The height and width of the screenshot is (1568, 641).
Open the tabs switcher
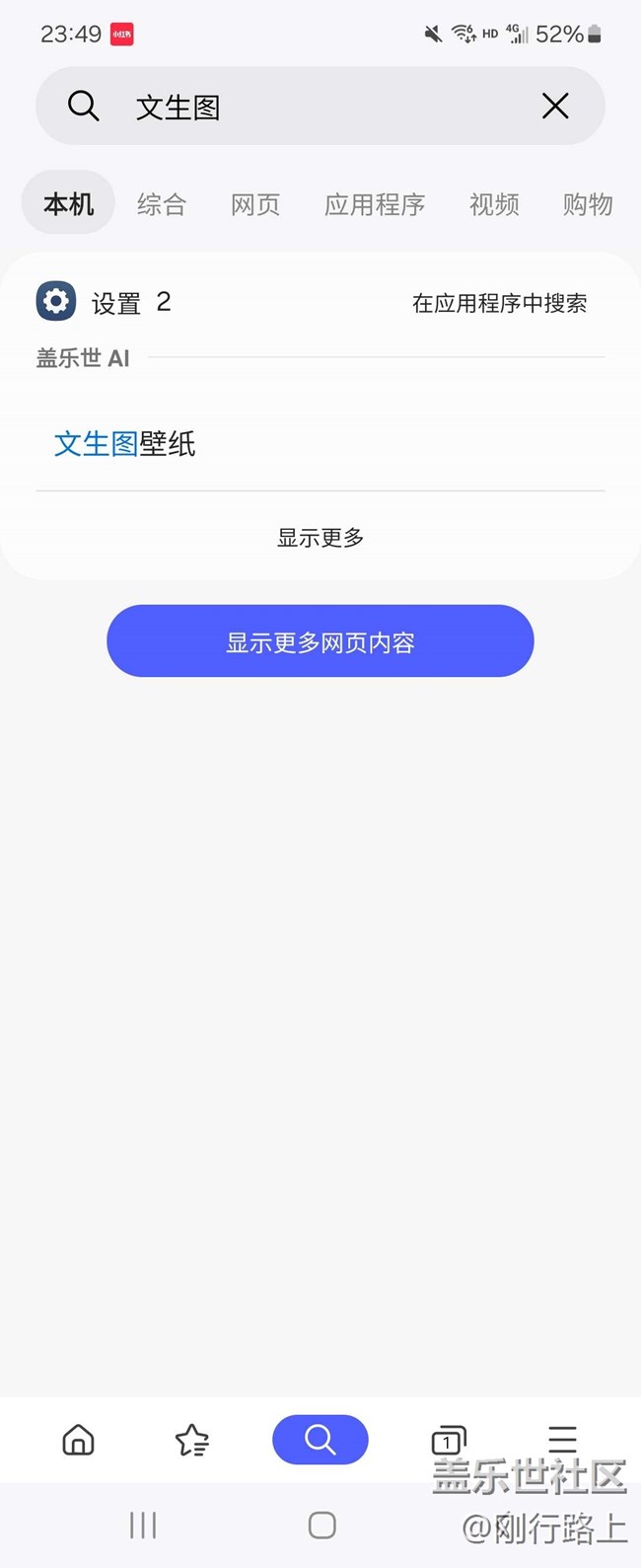point(449,1440)
